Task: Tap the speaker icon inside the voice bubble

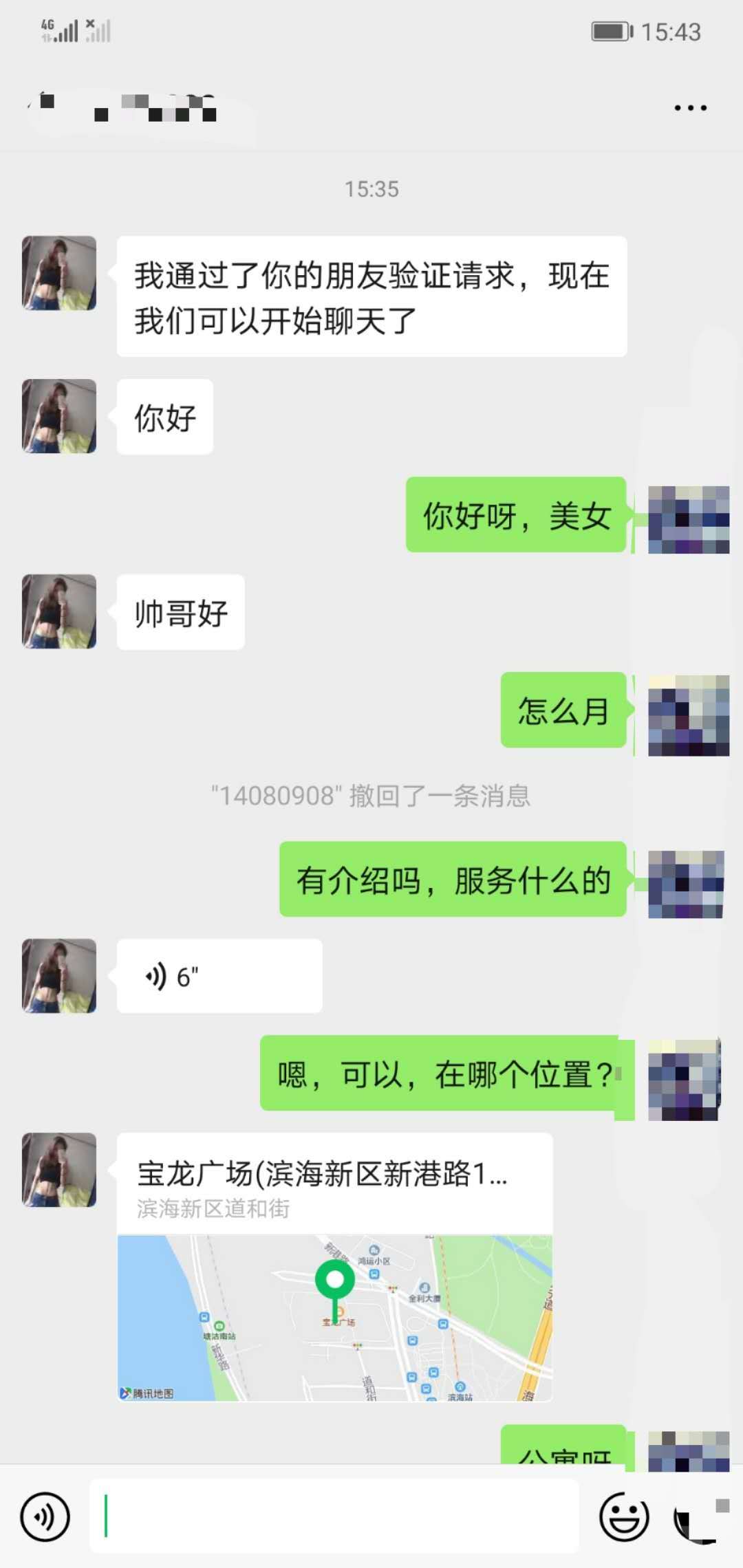Action: [154, 977]
